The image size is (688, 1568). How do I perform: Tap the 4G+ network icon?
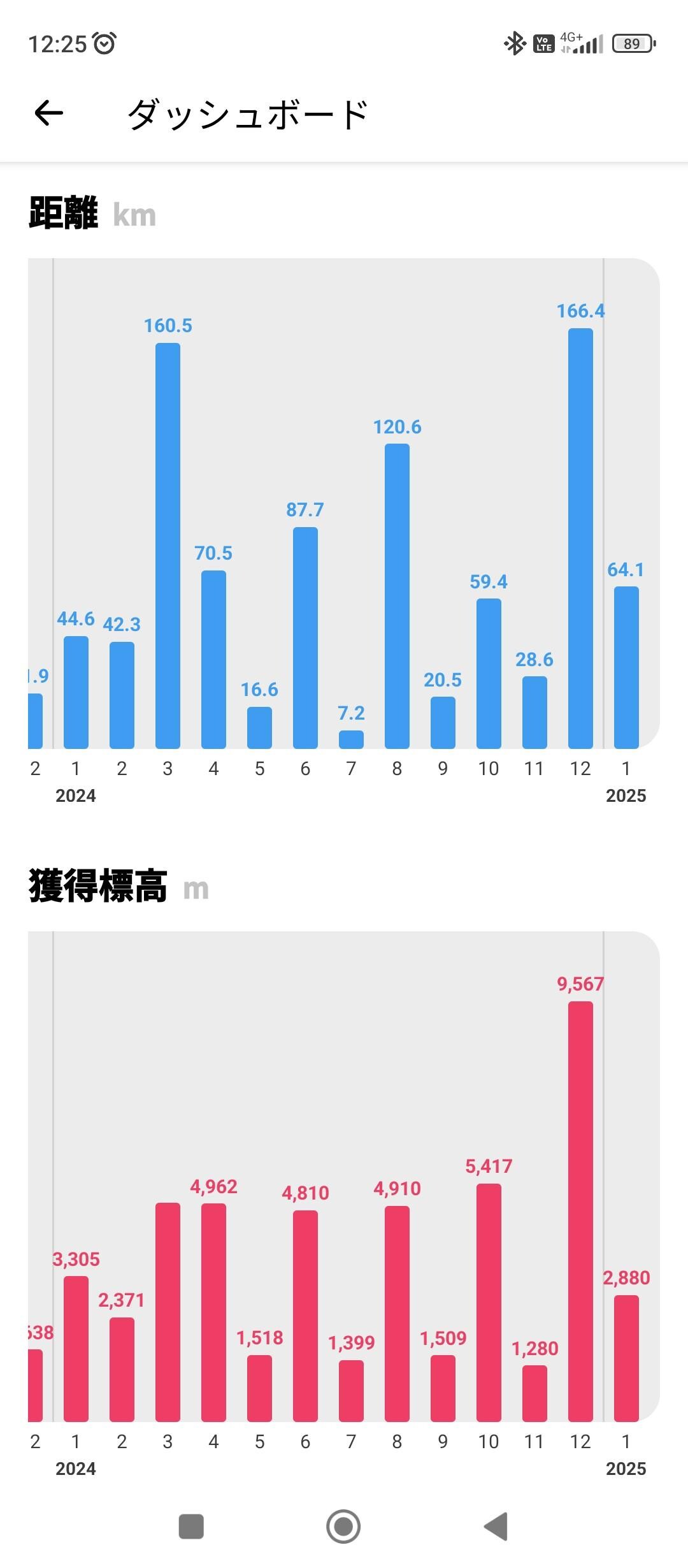coord(570,36)
